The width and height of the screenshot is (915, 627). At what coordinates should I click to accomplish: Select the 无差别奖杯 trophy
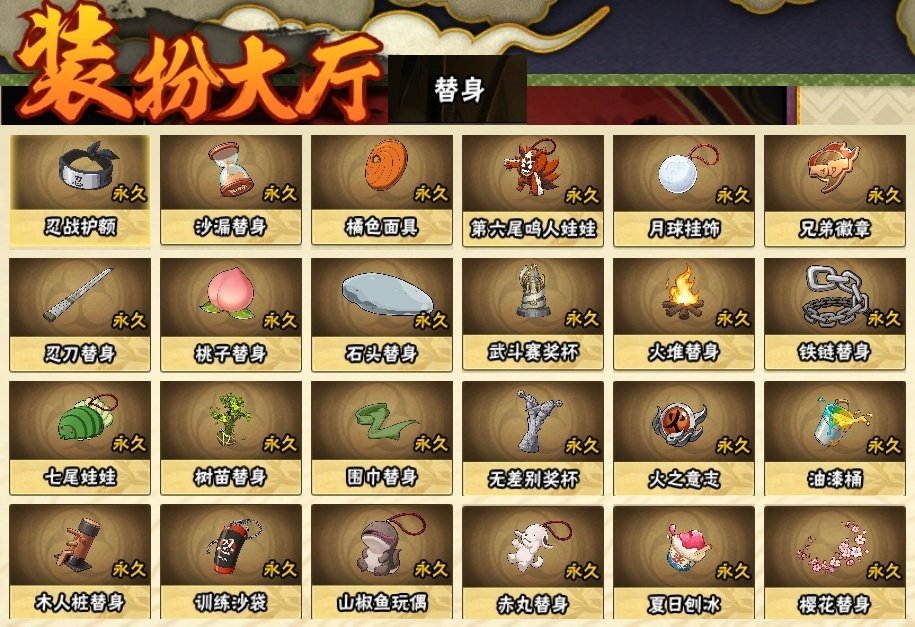(533, 438)
